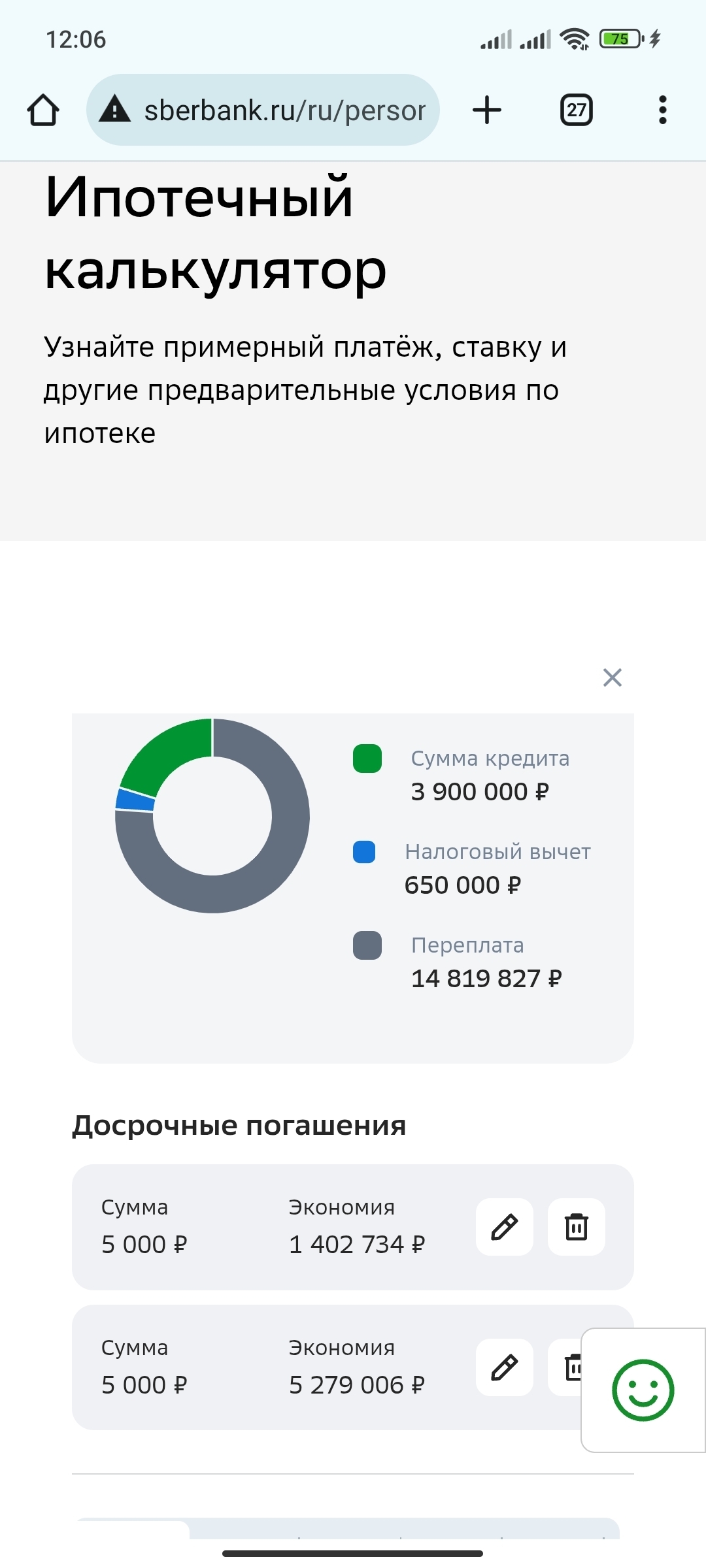This screenshot has width=706, height=1568.
Task: Close the calculation results panel
Action: (612, 678)
